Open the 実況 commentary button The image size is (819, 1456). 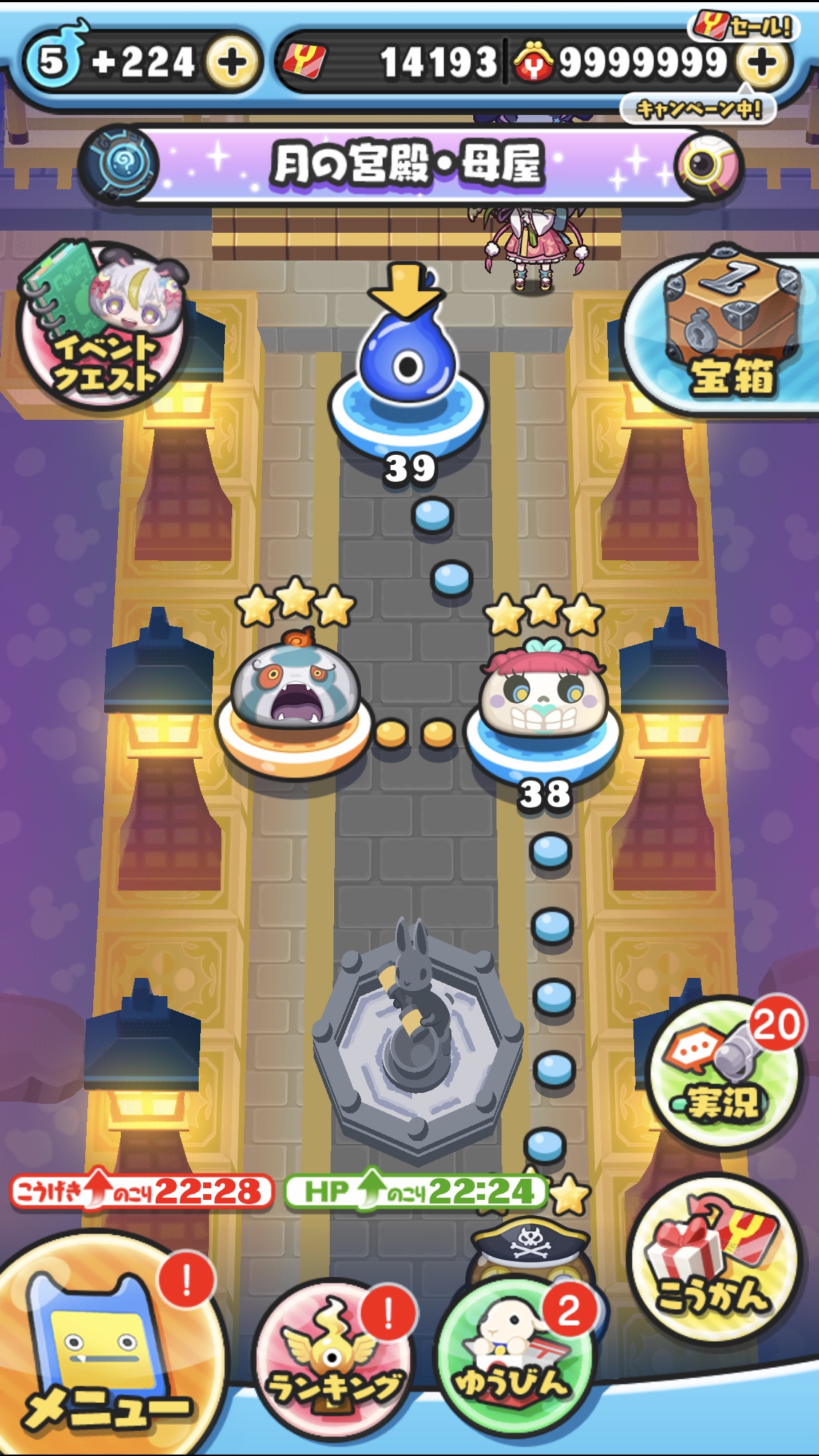(724, 1073)
